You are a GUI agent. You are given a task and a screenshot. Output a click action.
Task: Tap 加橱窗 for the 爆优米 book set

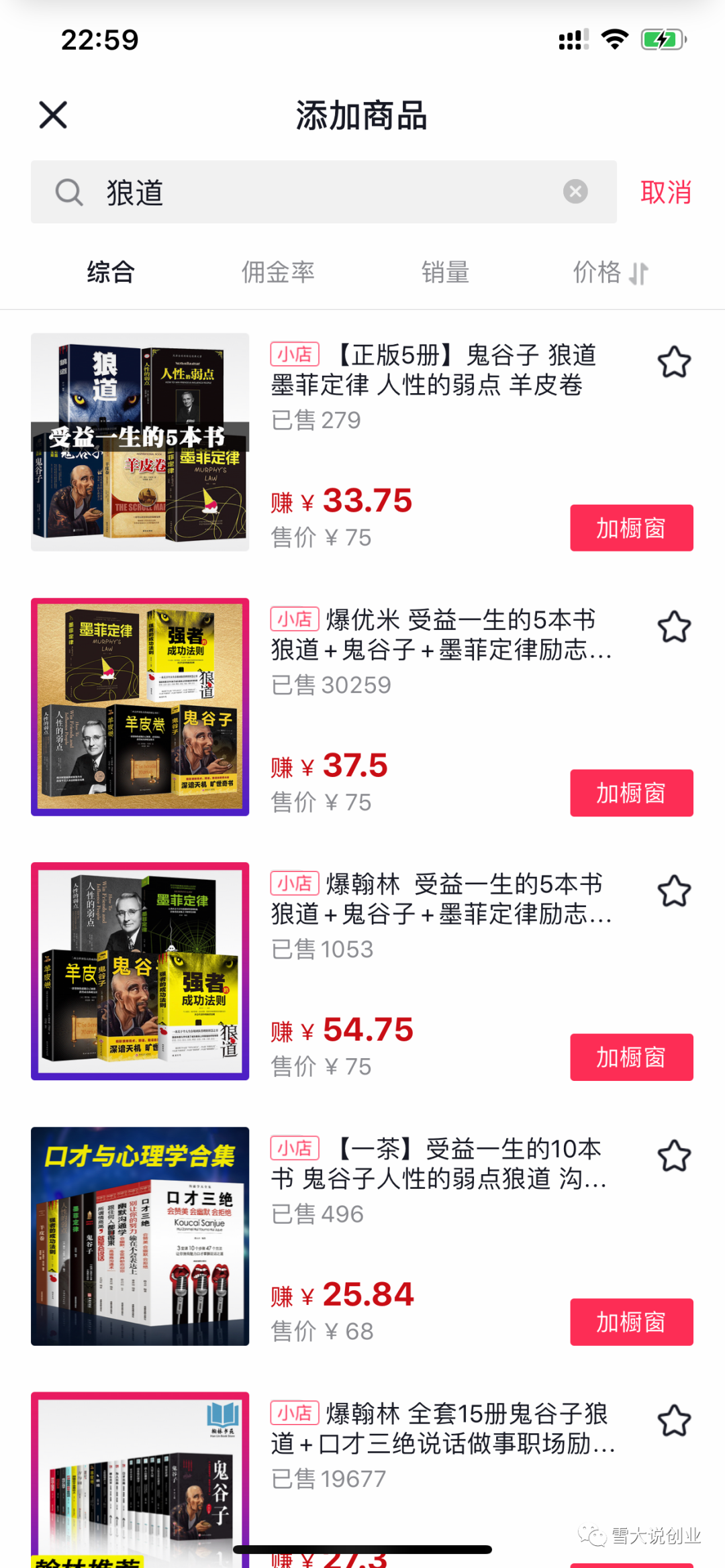pyautogui.click(x=631, y=793)
